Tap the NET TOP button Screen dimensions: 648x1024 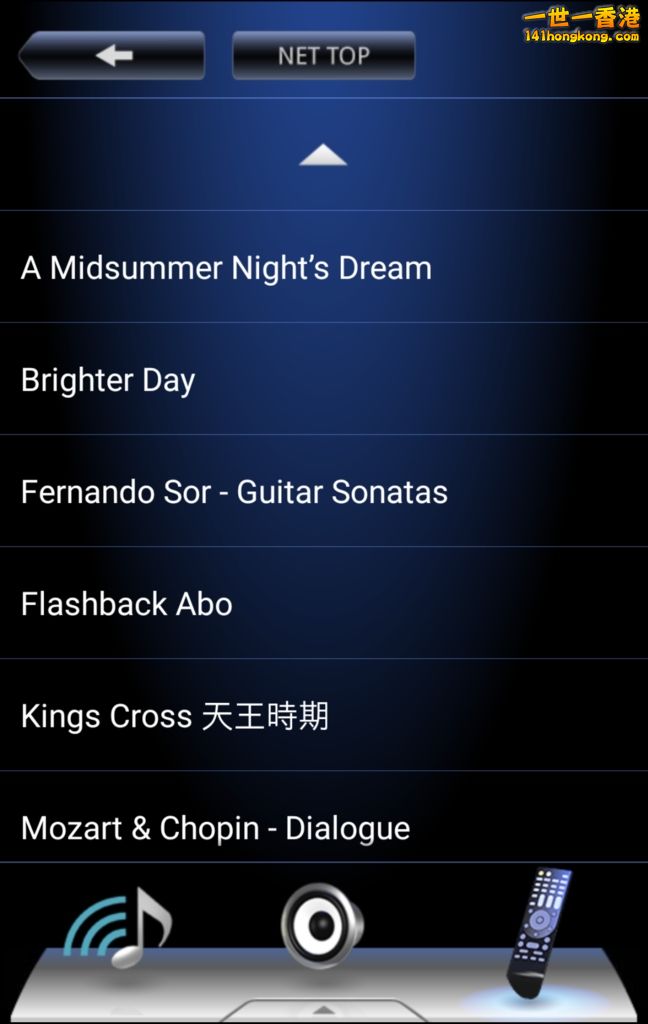point(323,56)
